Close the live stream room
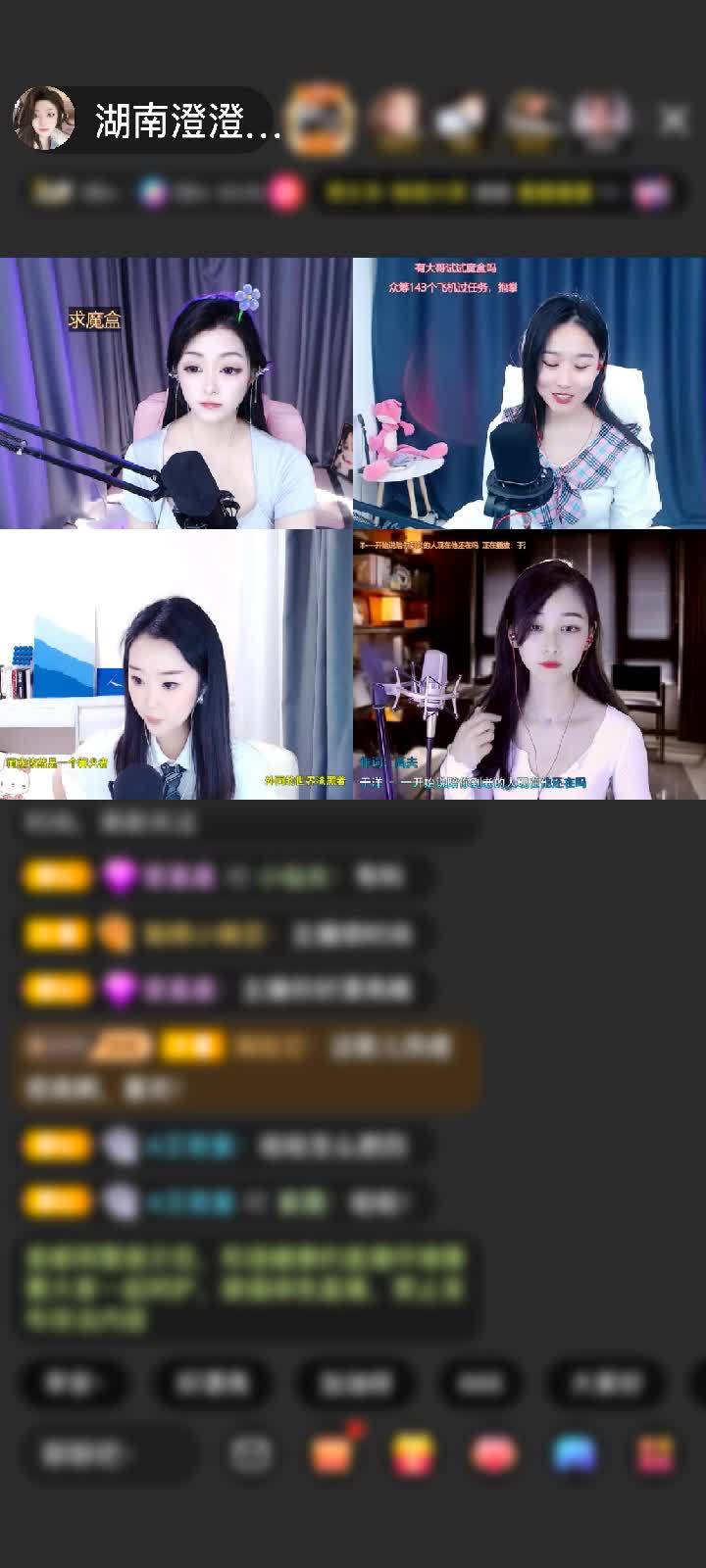This screenshot has width=706, height=1568. 673,121
